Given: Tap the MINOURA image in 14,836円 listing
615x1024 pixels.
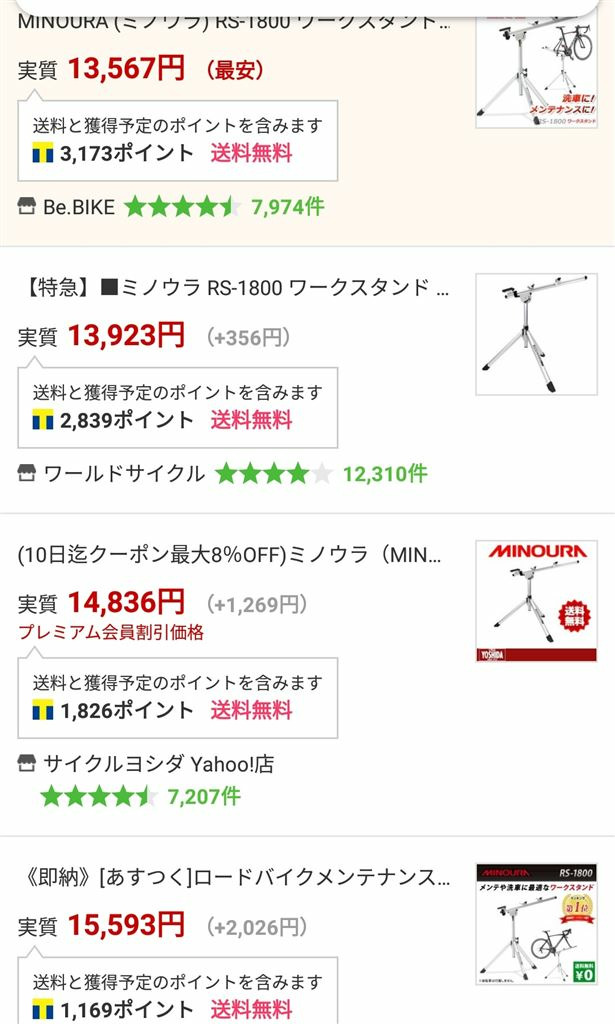Looking at the screenshot, I should coord(536,601).
